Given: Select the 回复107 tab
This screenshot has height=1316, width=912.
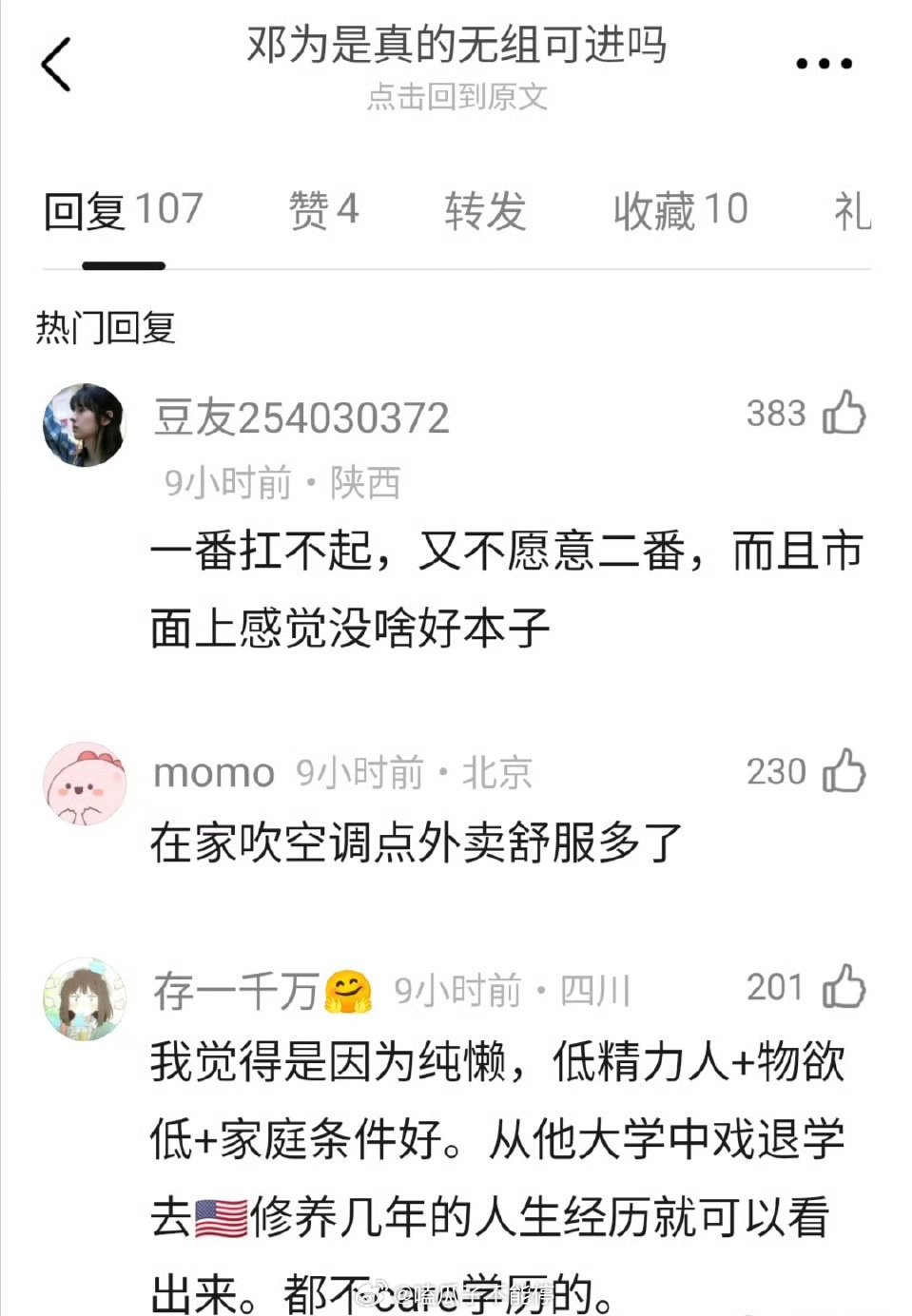Looking at the screenshot, I should click(x=124, y=210).
